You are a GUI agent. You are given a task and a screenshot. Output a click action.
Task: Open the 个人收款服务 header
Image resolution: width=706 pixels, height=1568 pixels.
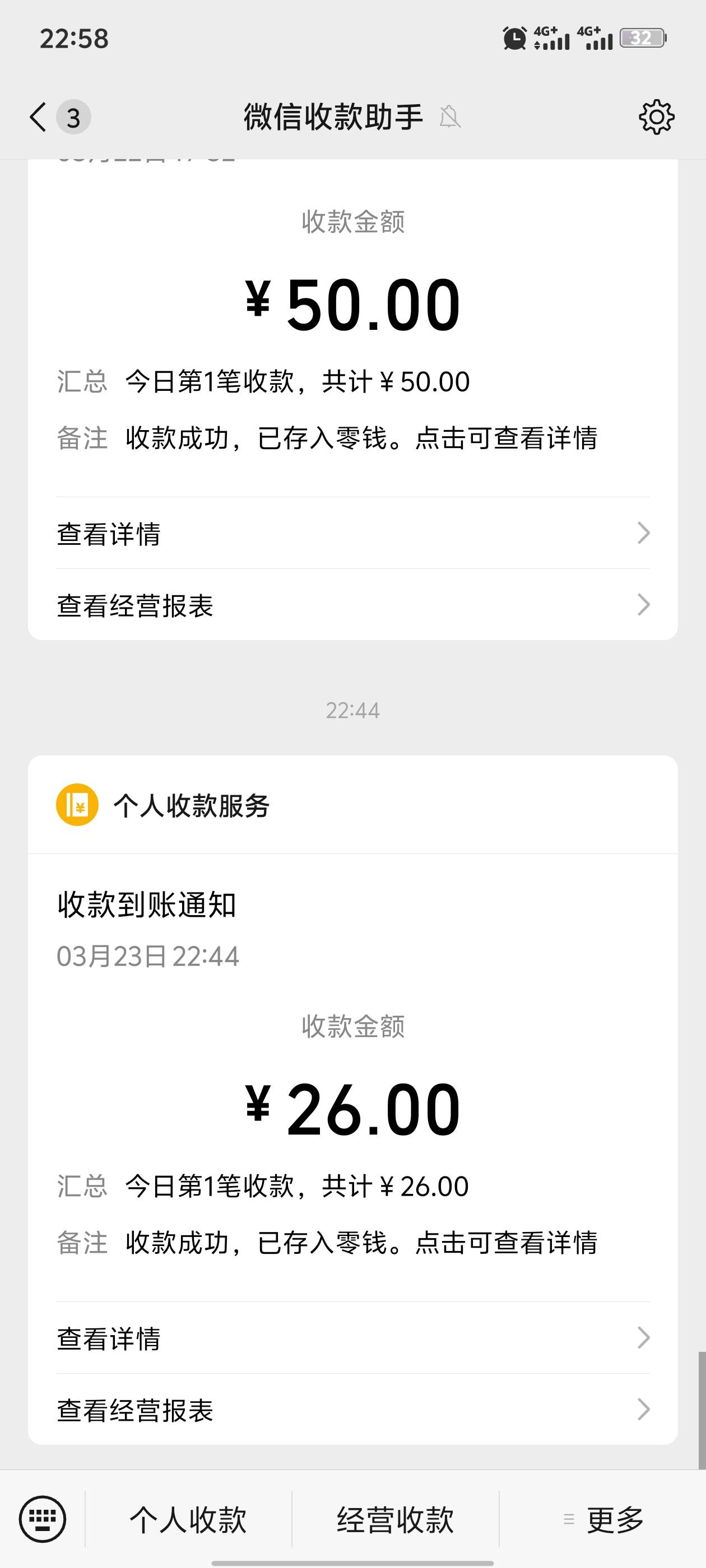(x=352, y=805)
